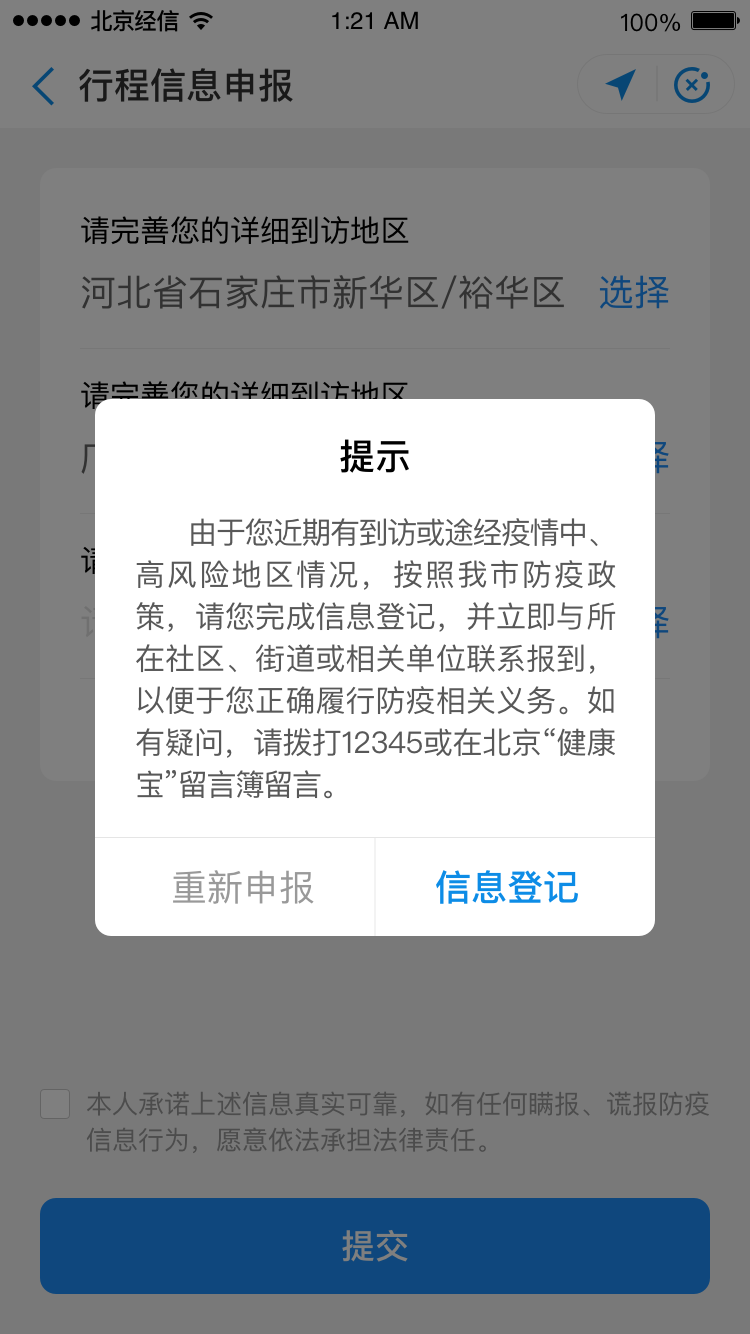The image size is (750, 1334).
Task: Tap 选择 beside 河北省石家庄市新华区/裕华区
Action: coord(634,293)
